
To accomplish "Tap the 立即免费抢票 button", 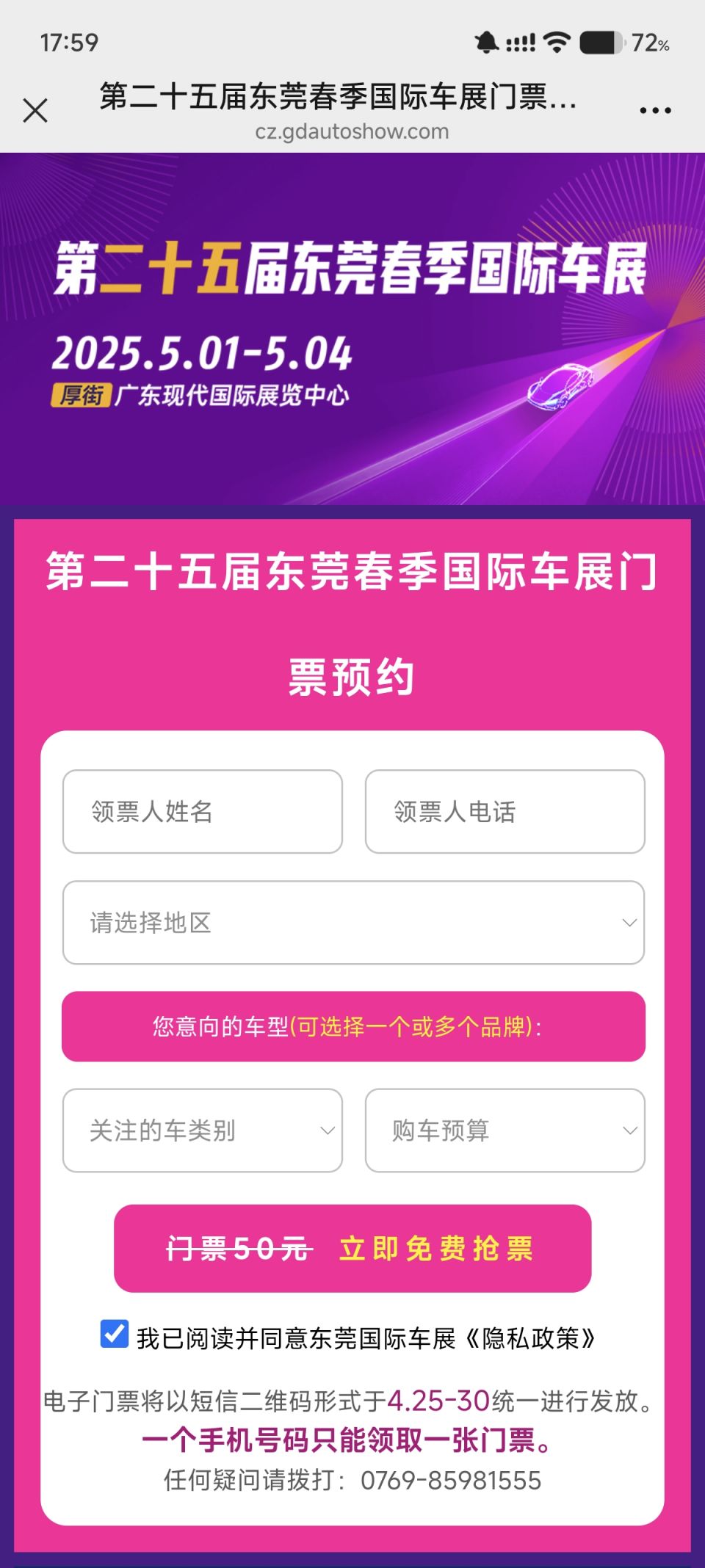I will point(352,1249).
